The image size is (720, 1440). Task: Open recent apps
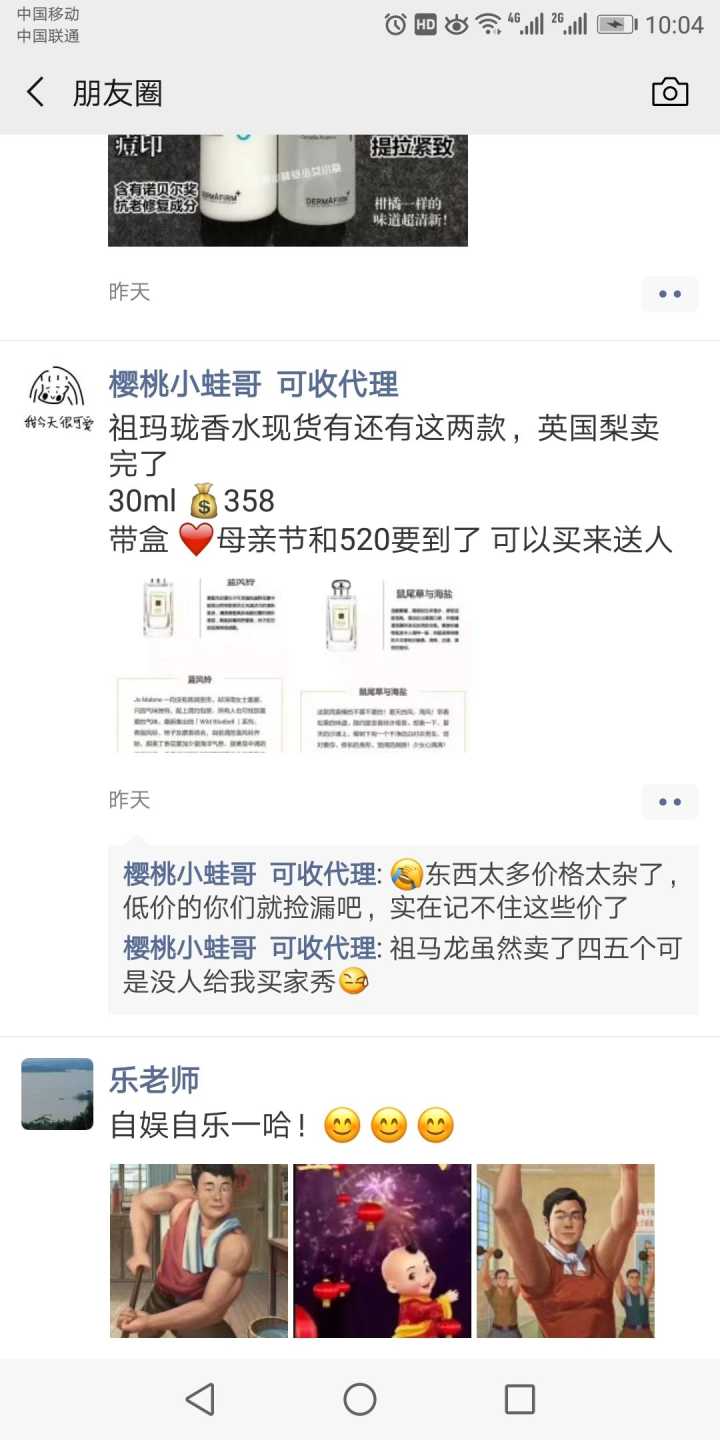pos(519,1399)
